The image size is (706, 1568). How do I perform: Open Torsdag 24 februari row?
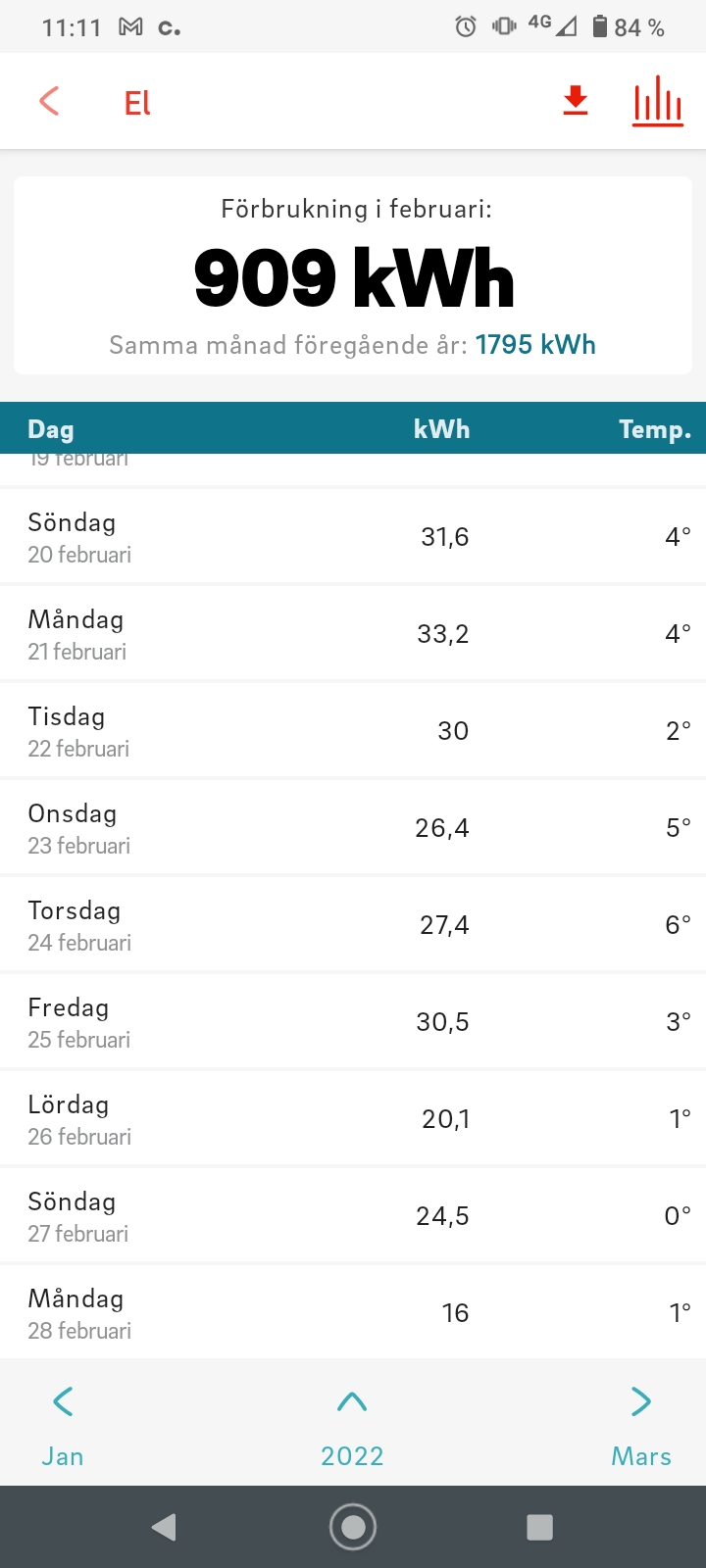point(353,924)
